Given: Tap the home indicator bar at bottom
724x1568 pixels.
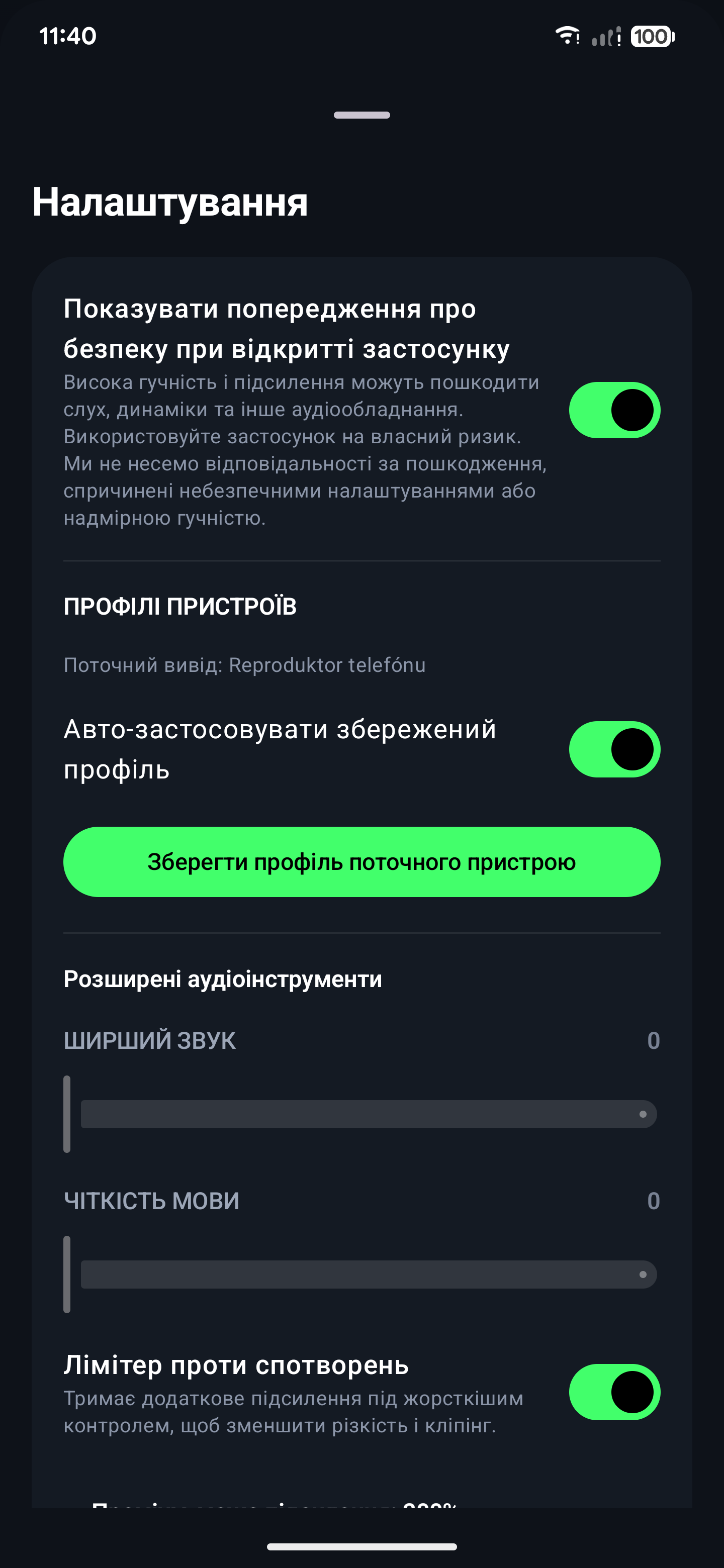Looking at the screenshot, I should (x=361, y=1547).
